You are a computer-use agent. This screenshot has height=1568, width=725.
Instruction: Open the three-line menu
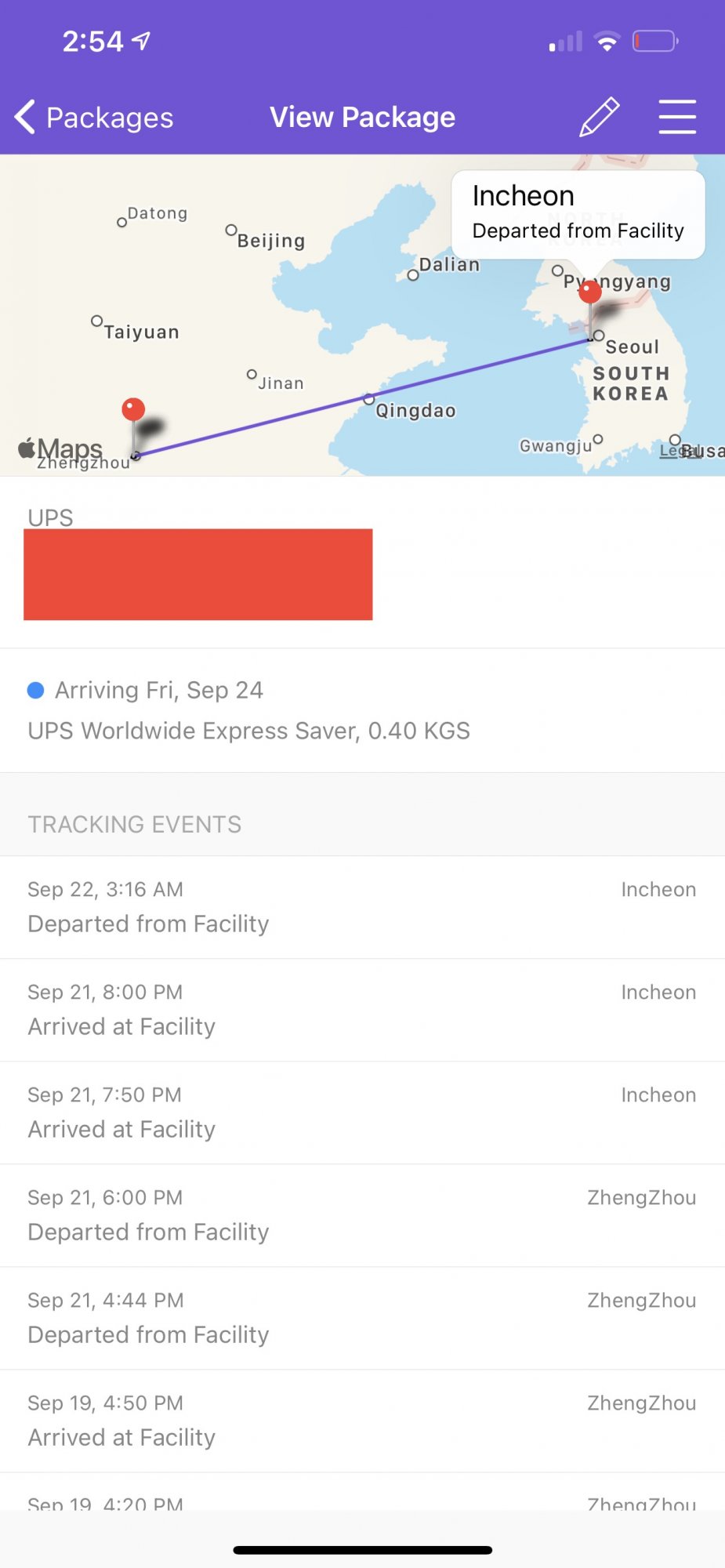[677, 118]
